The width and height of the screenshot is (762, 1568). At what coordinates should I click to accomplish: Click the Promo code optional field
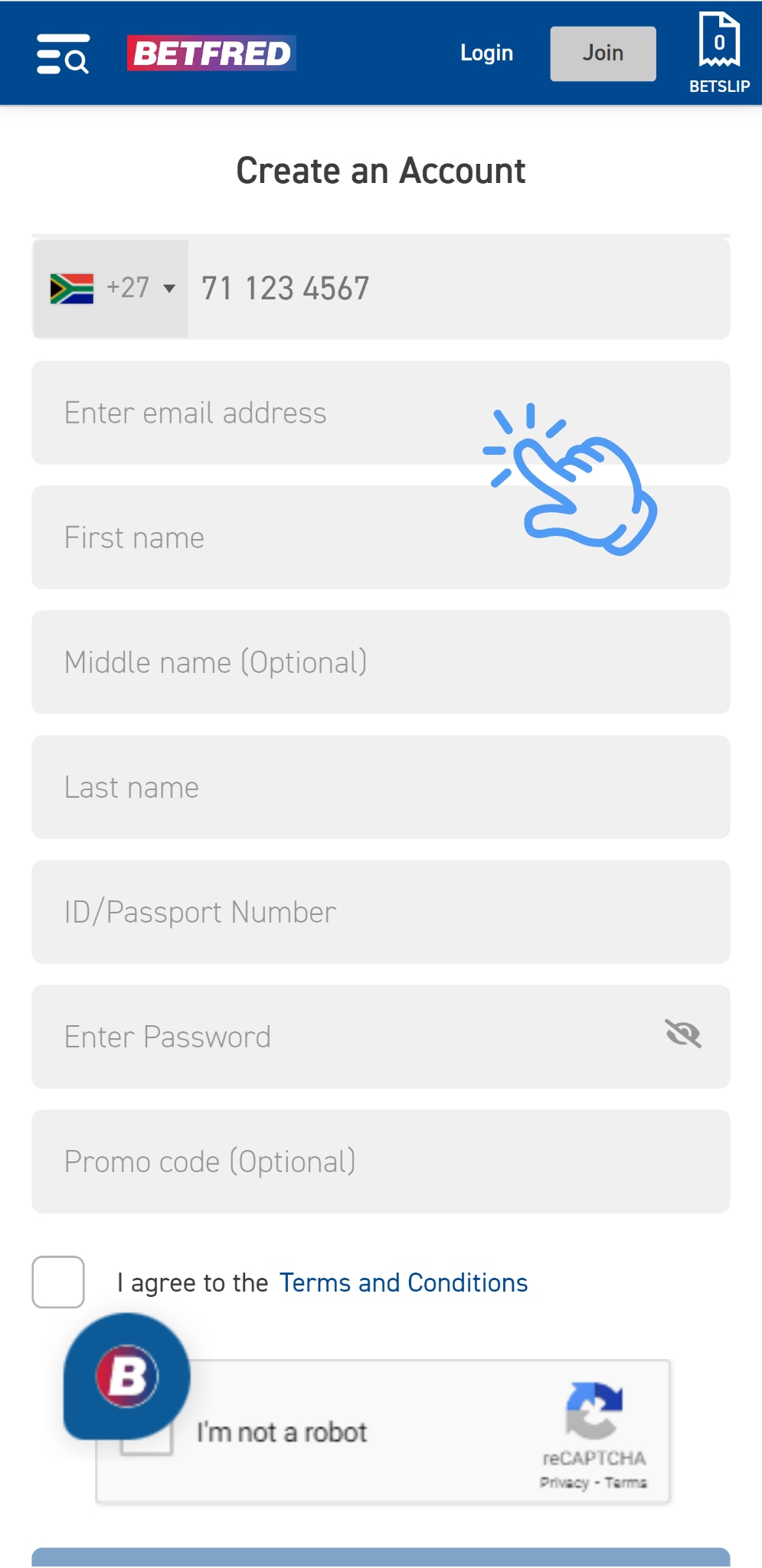381,1161
